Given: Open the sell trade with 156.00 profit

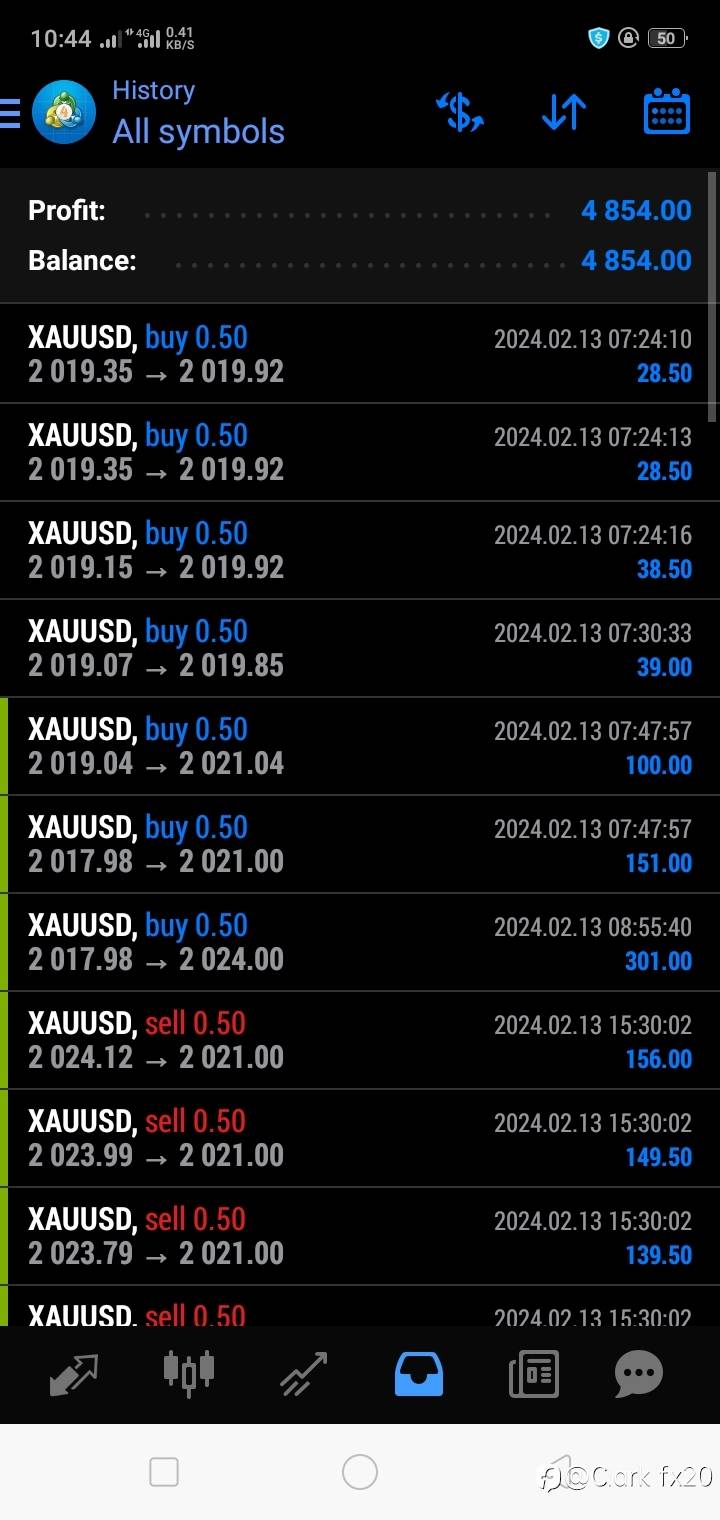Looking at the screenshot, I should 360,1040.
